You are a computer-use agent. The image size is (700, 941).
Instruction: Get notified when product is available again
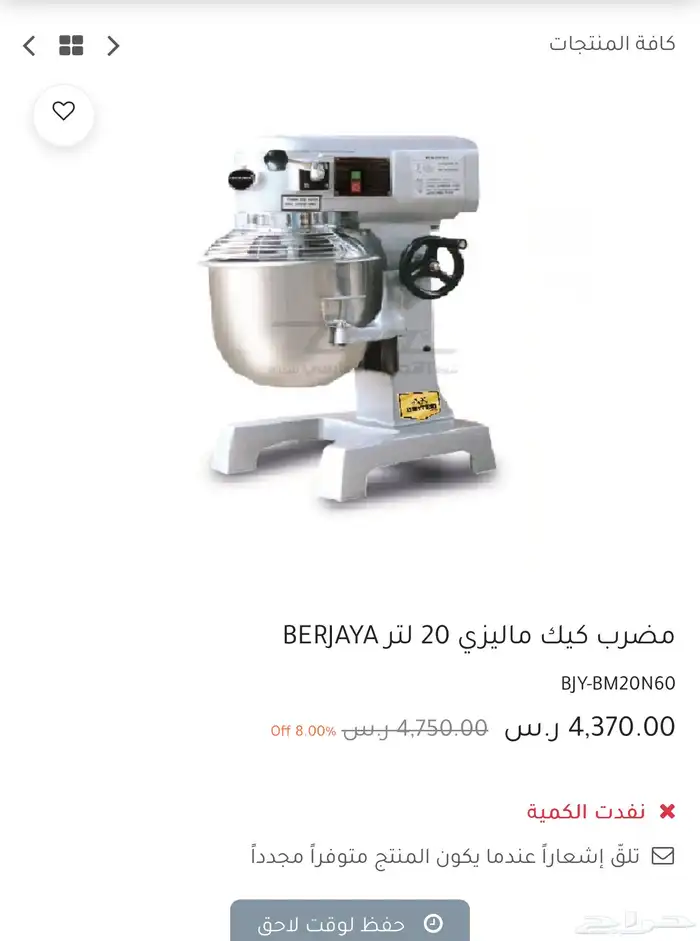pyautogui.click(x=462, y=857)
